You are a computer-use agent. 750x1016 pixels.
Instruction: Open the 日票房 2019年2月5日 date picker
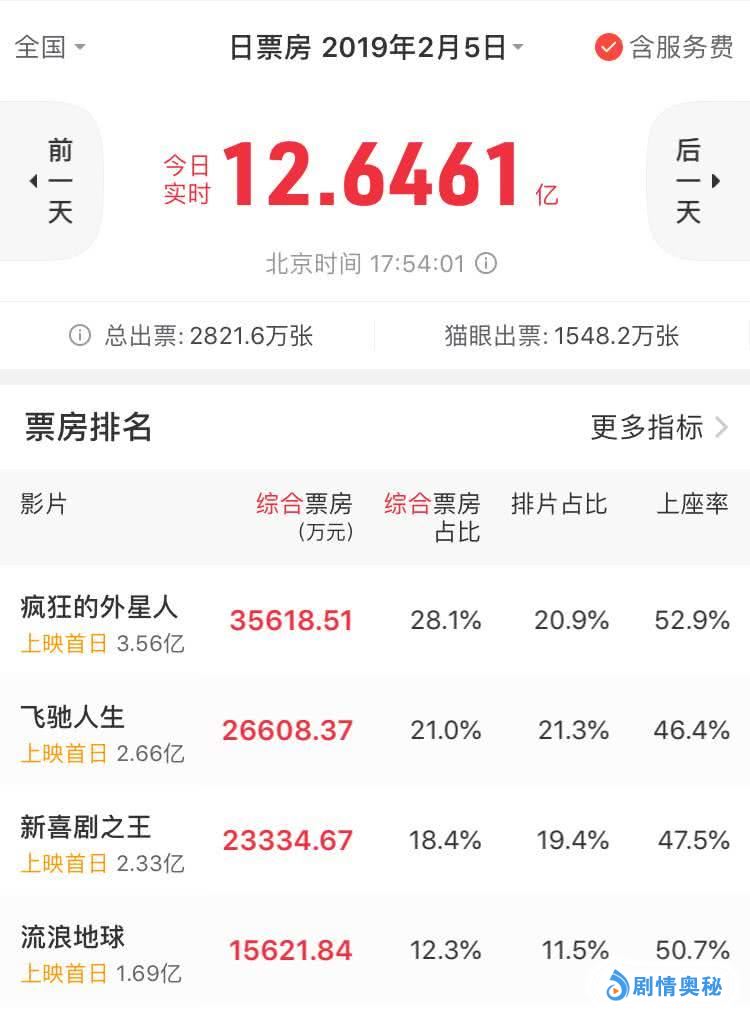click(376, 47)
